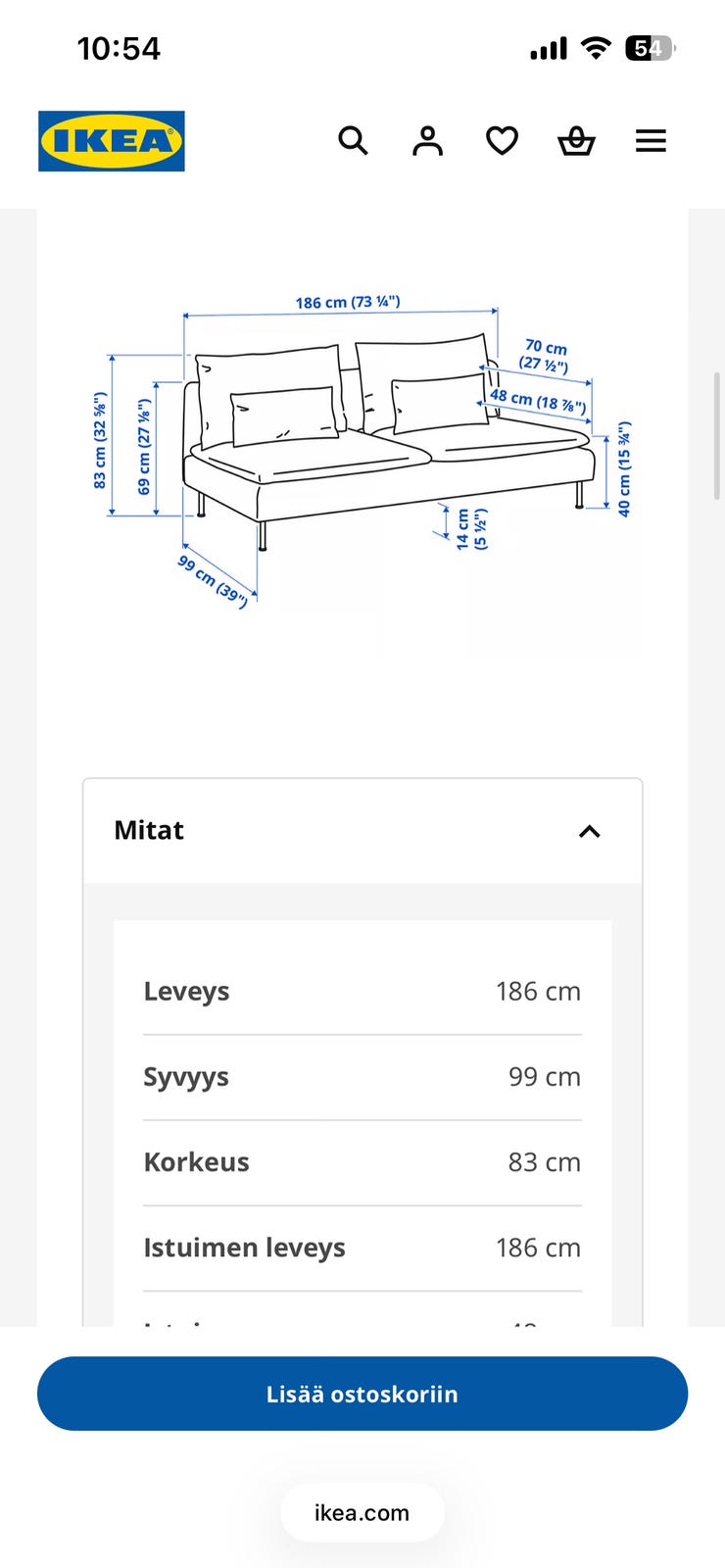Go to IKEA home via logo
This screenshot has height=1568, width=725.
112,141
